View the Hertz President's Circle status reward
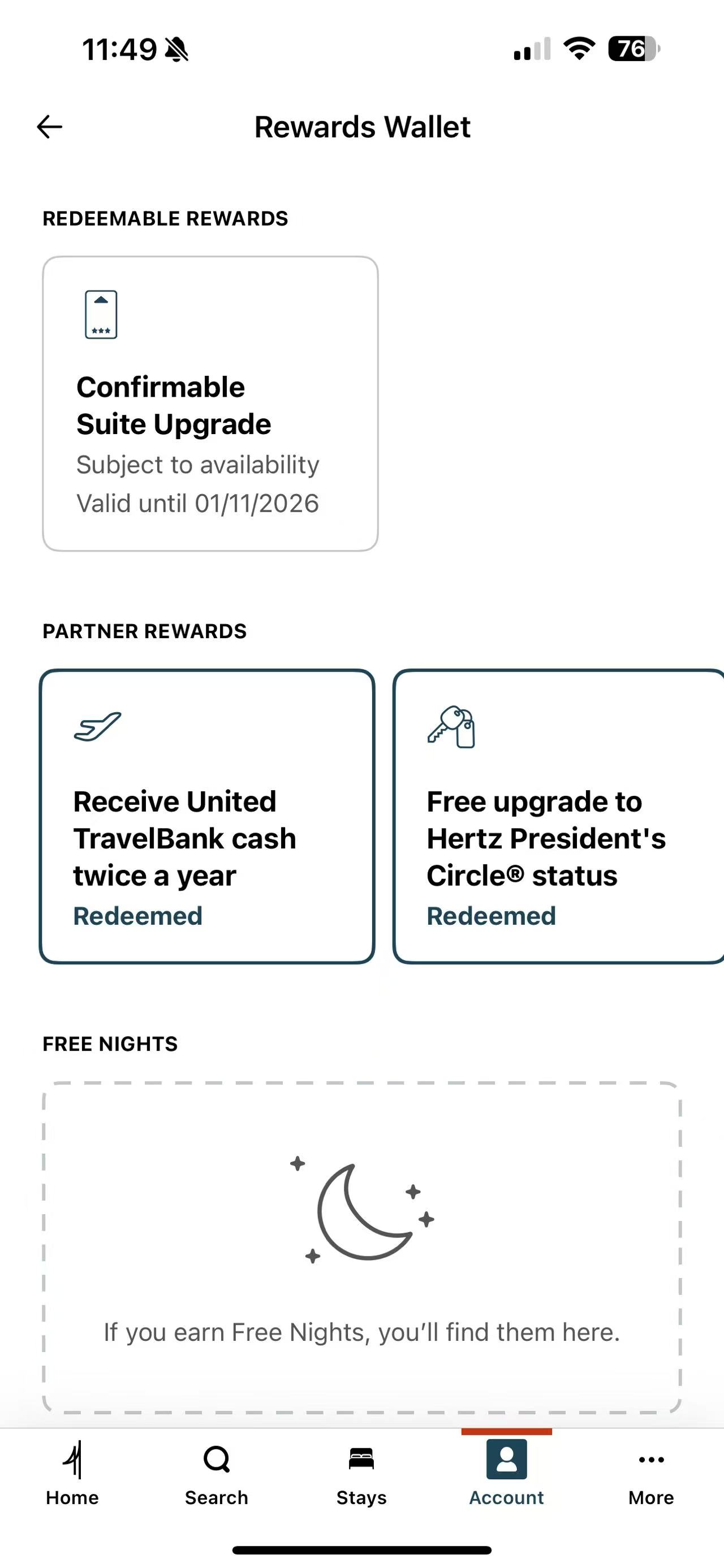Viewport: 724px width, 1568px height. (x=557, y=816)
